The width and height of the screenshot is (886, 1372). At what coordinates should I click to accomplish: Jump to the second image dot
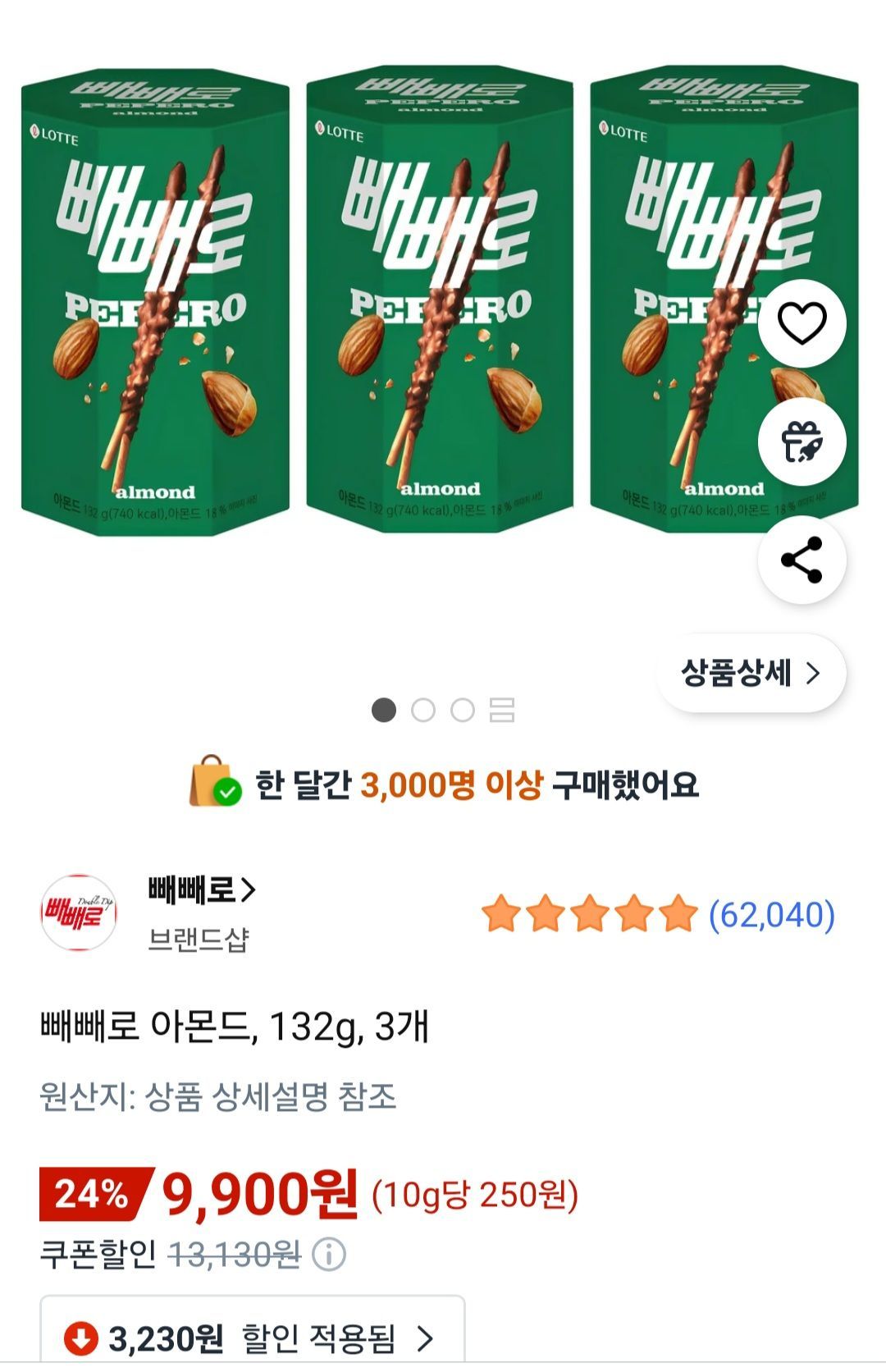point(423,710)
